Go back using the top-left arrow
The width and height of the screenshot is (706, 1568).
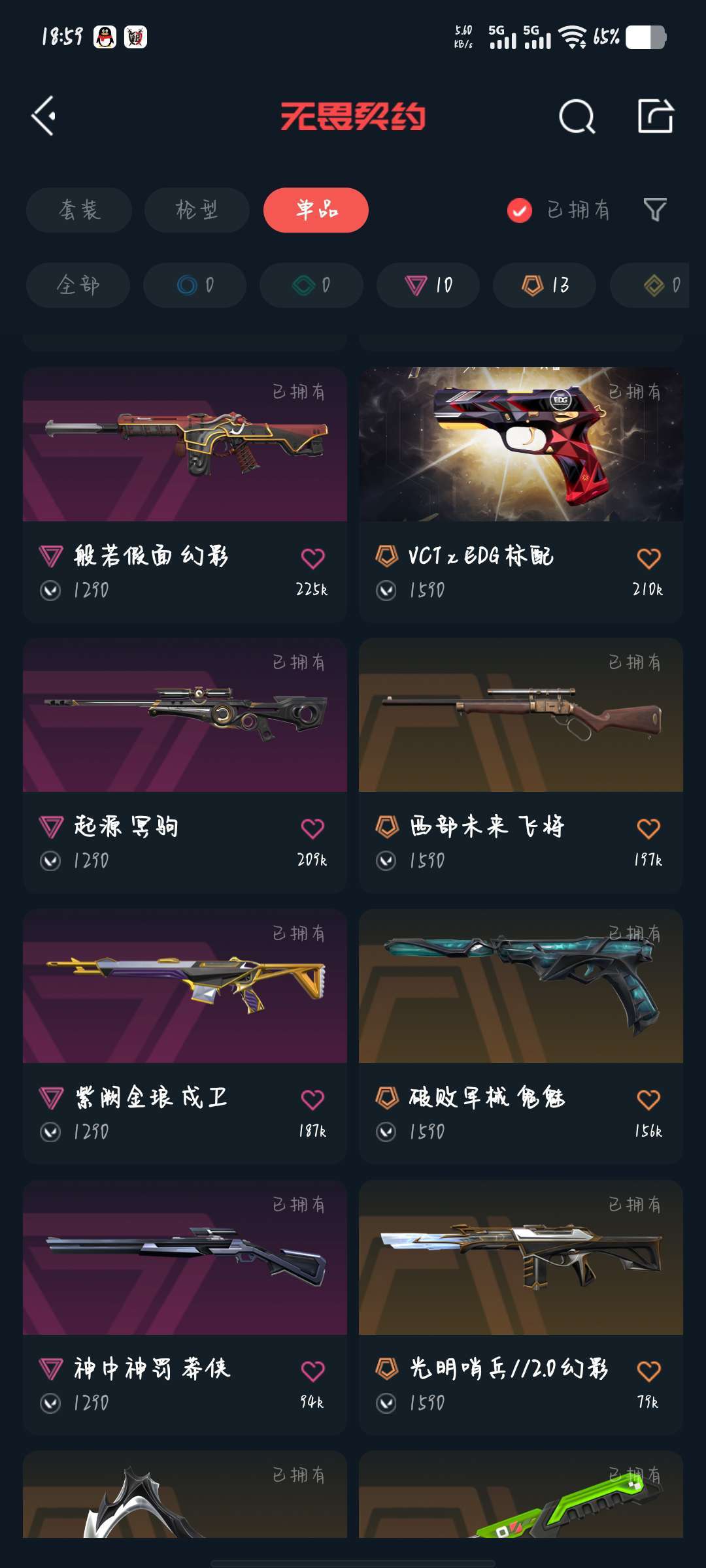click(x=44, y=116)
